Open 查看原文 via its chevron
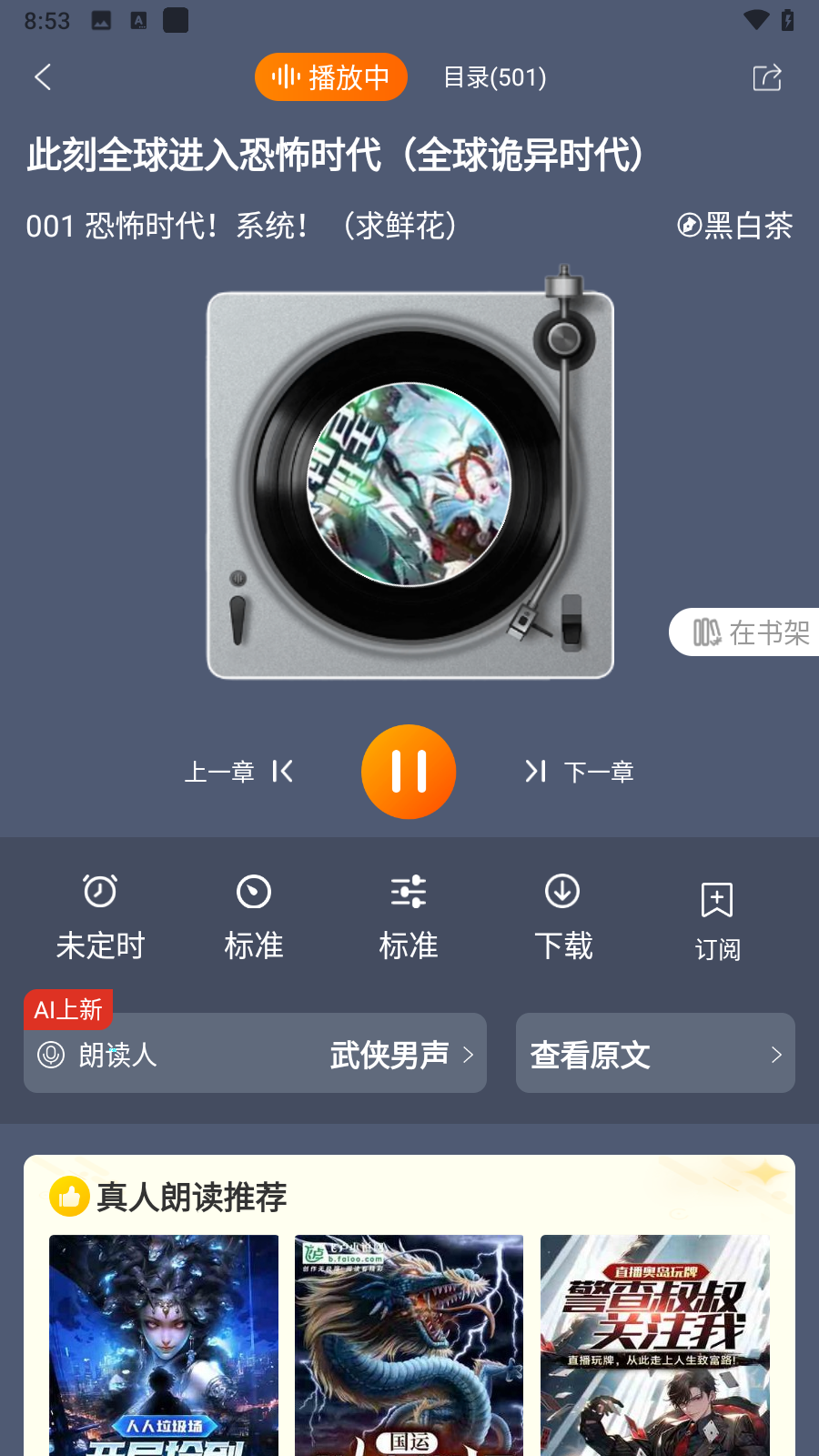819x1456 pixels. pyautogui.click(x=774, y=1054)
